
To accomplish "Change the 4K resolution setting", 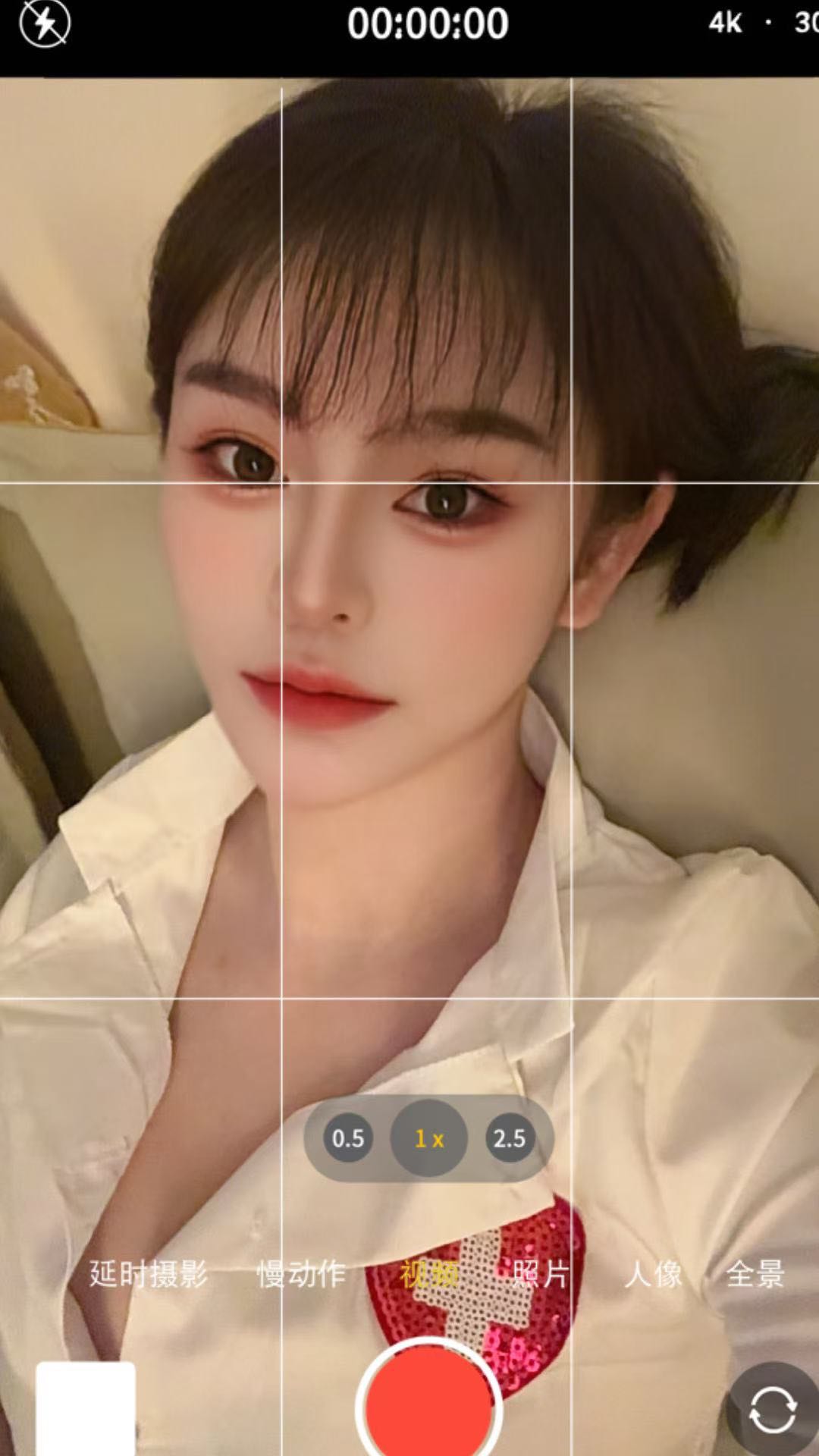I will [725, 24].
